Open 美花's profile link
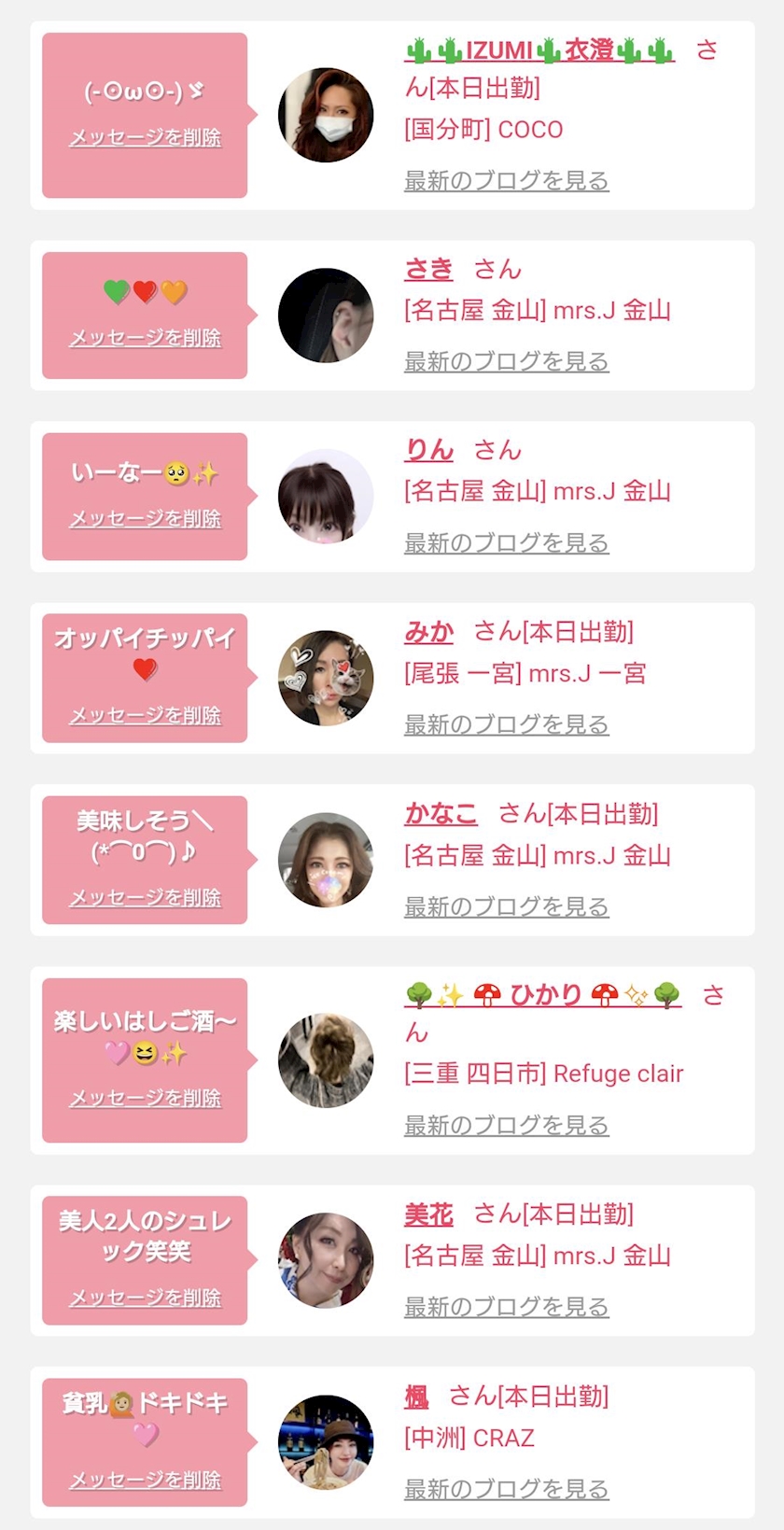 (428, 1214)
